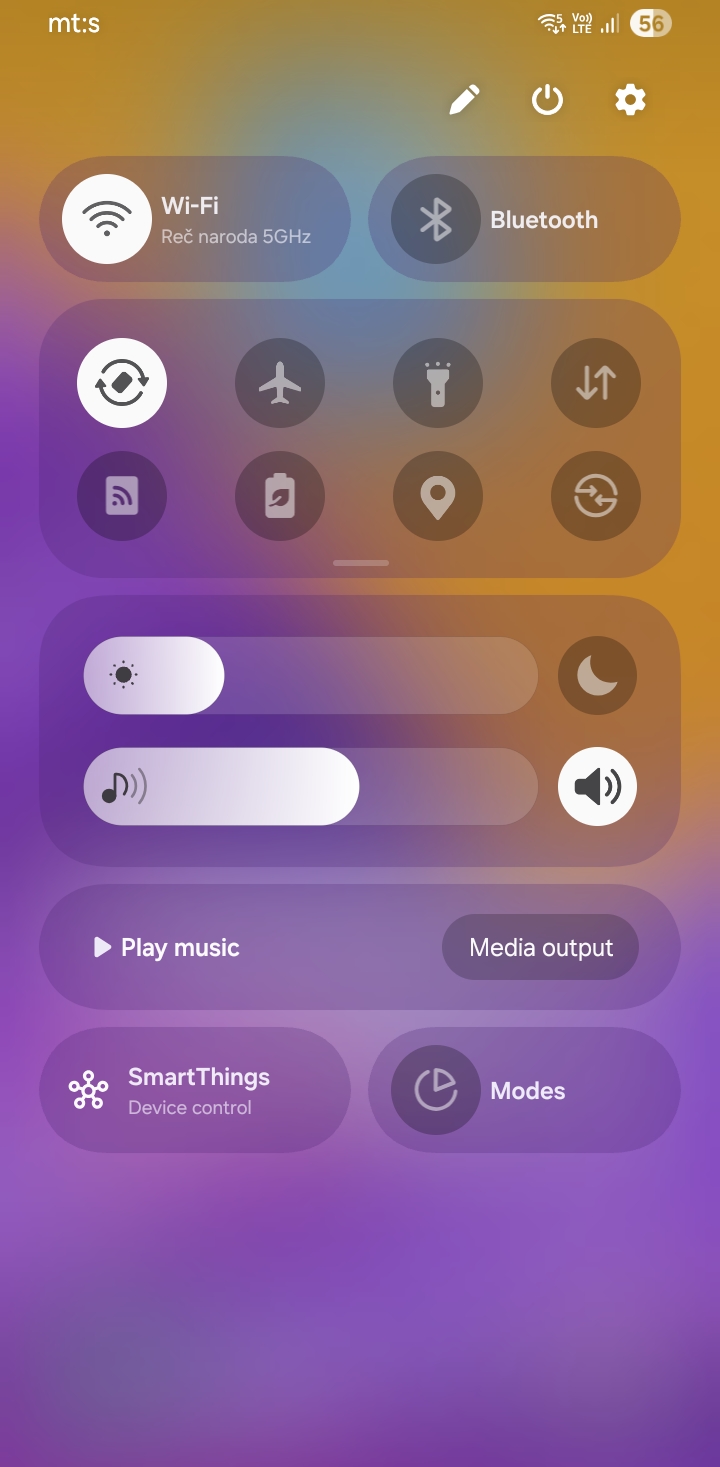Switch on the flashlight
Image resolution: width=720 pixels, height=1467 pixels.
(438, 383)
